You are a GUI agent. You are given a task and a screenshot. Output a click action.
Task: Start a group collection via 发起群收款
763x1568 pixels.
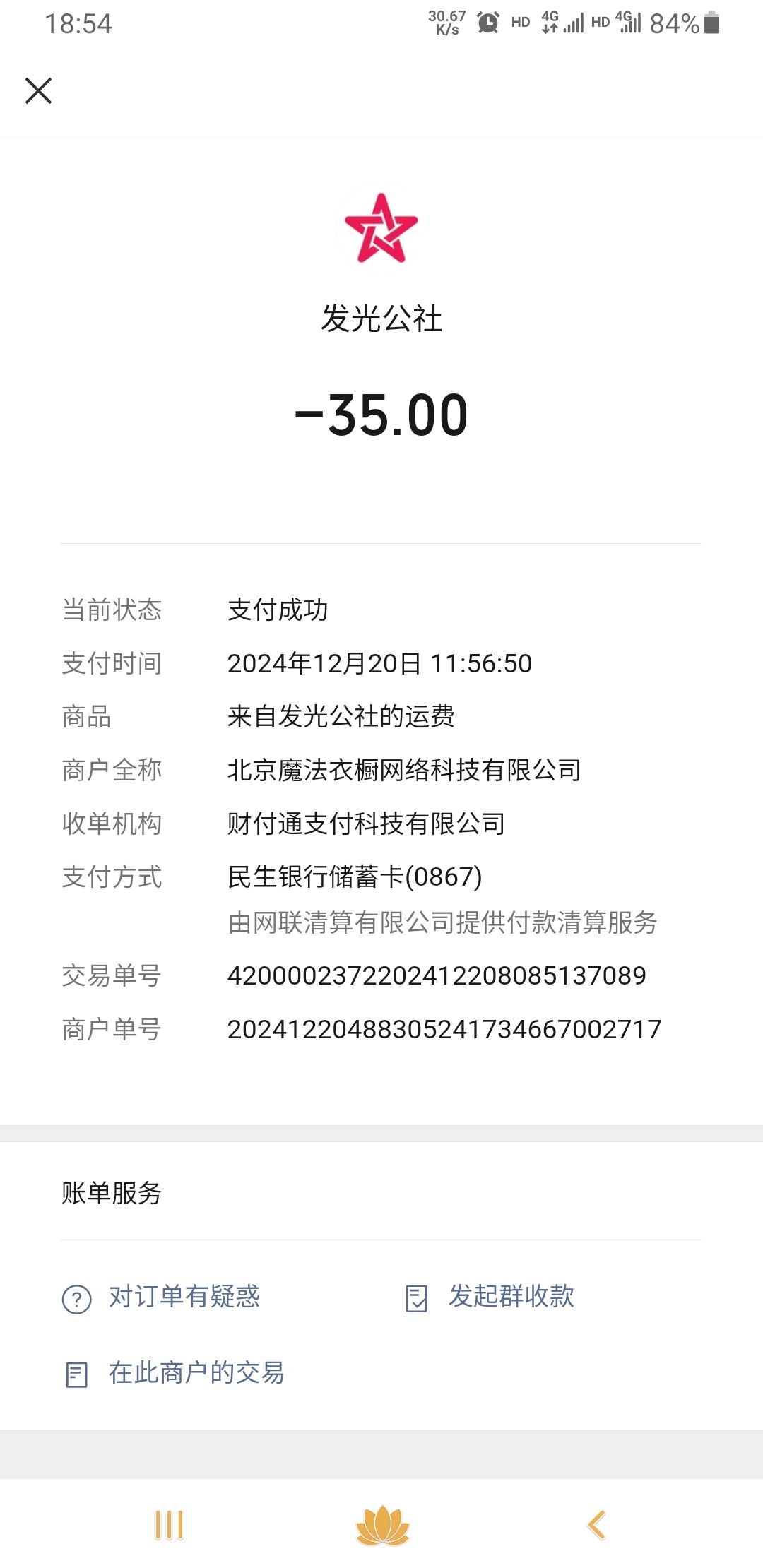pos(490,1297)
